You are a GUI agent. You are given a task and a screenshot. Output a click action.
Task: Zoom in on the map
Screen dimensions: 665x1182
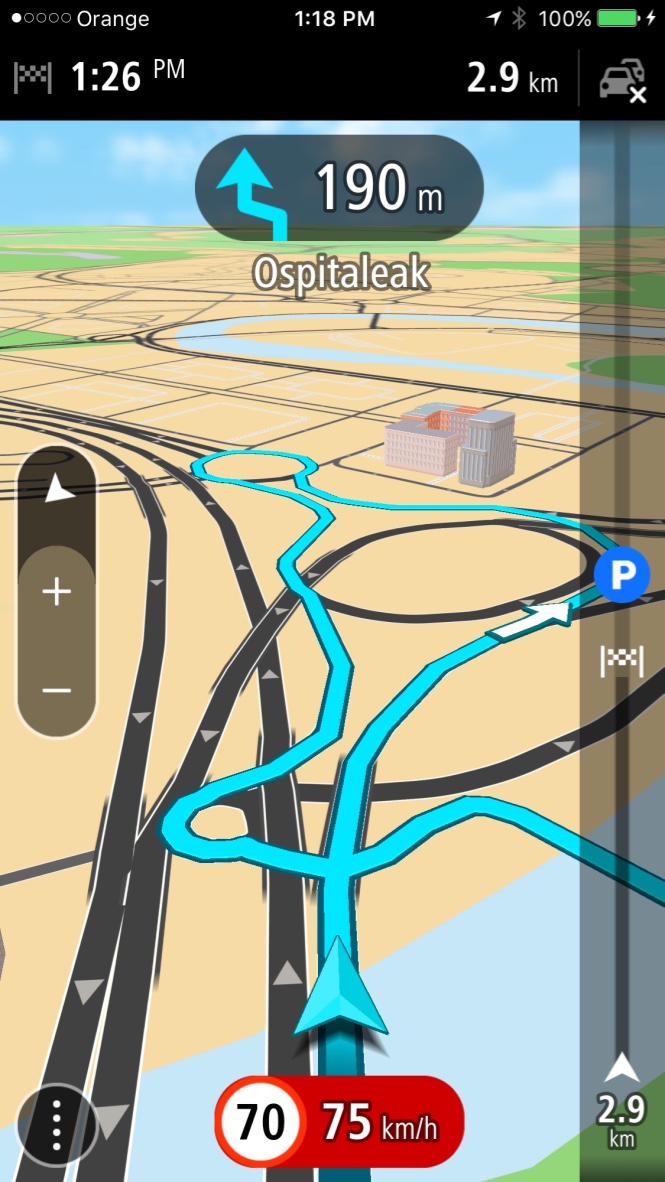click(57, 592)
